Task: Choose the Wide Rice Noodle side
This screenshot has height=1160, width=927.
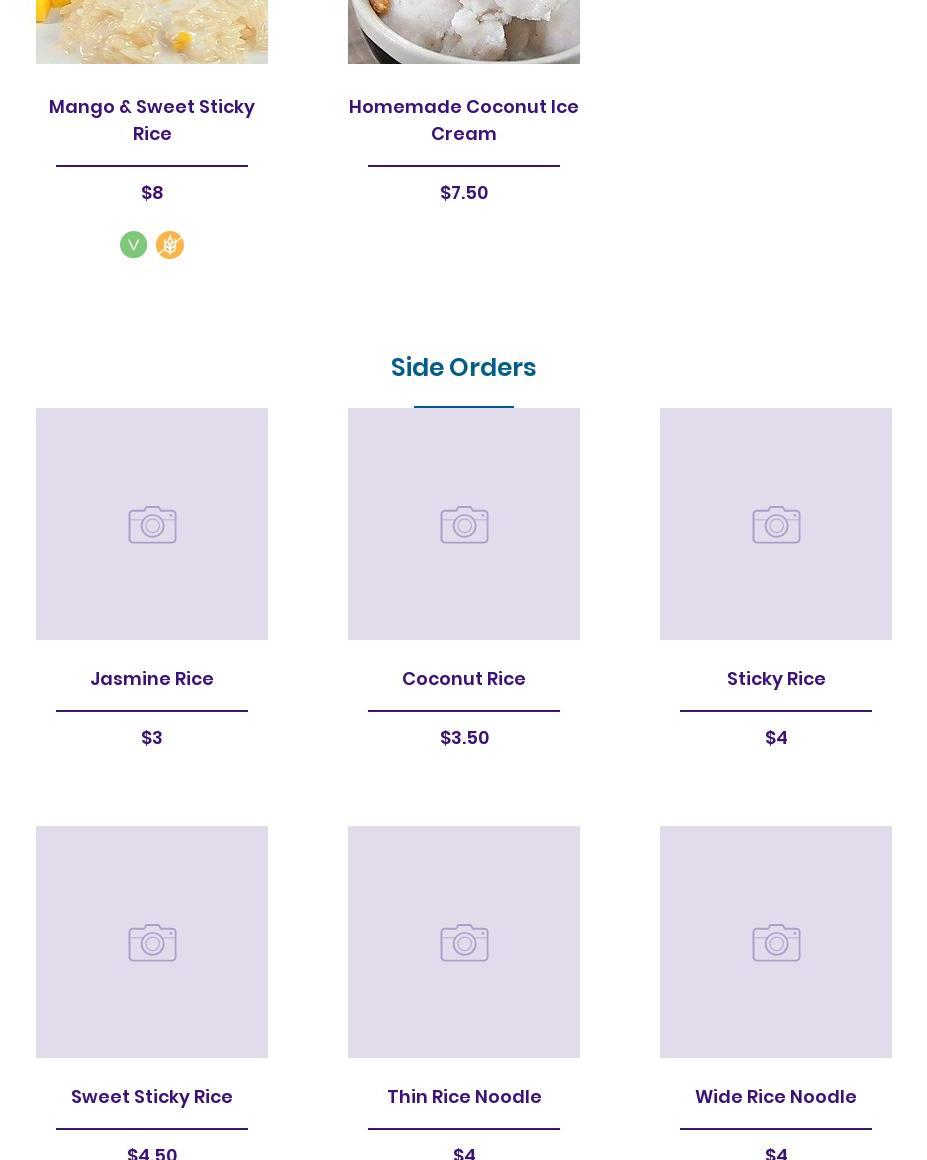Action: point(775,1096)
